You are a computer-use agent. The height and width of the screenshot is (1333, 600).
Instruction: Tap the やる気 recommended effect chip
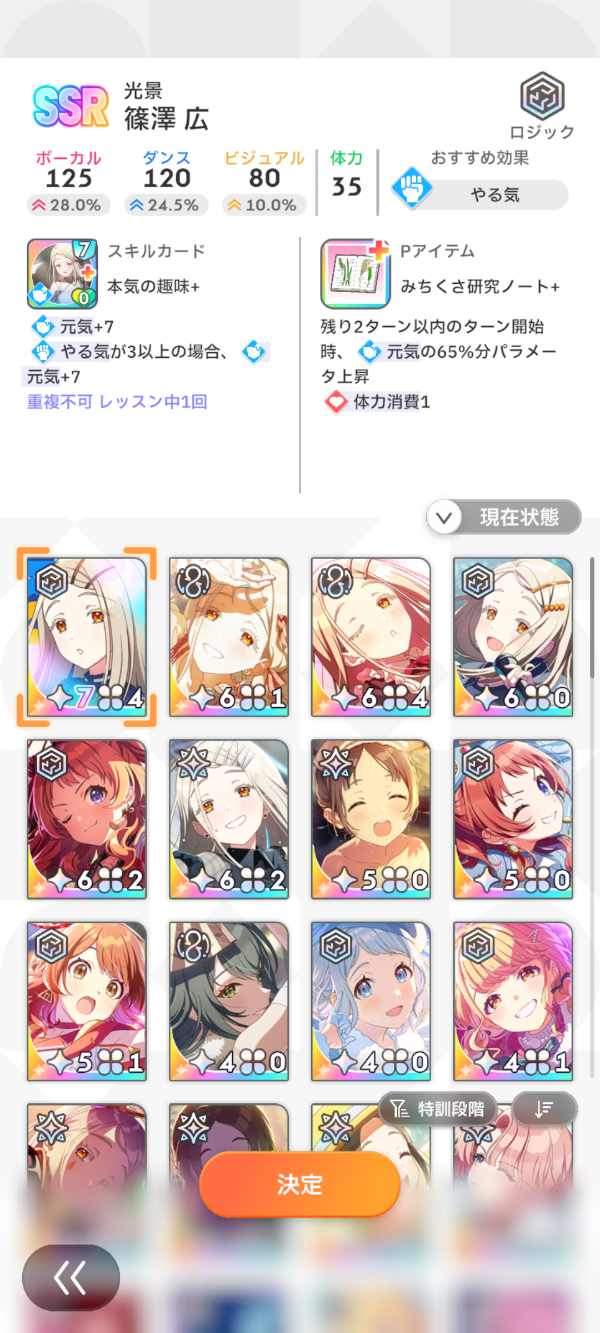tap(480, 194)
